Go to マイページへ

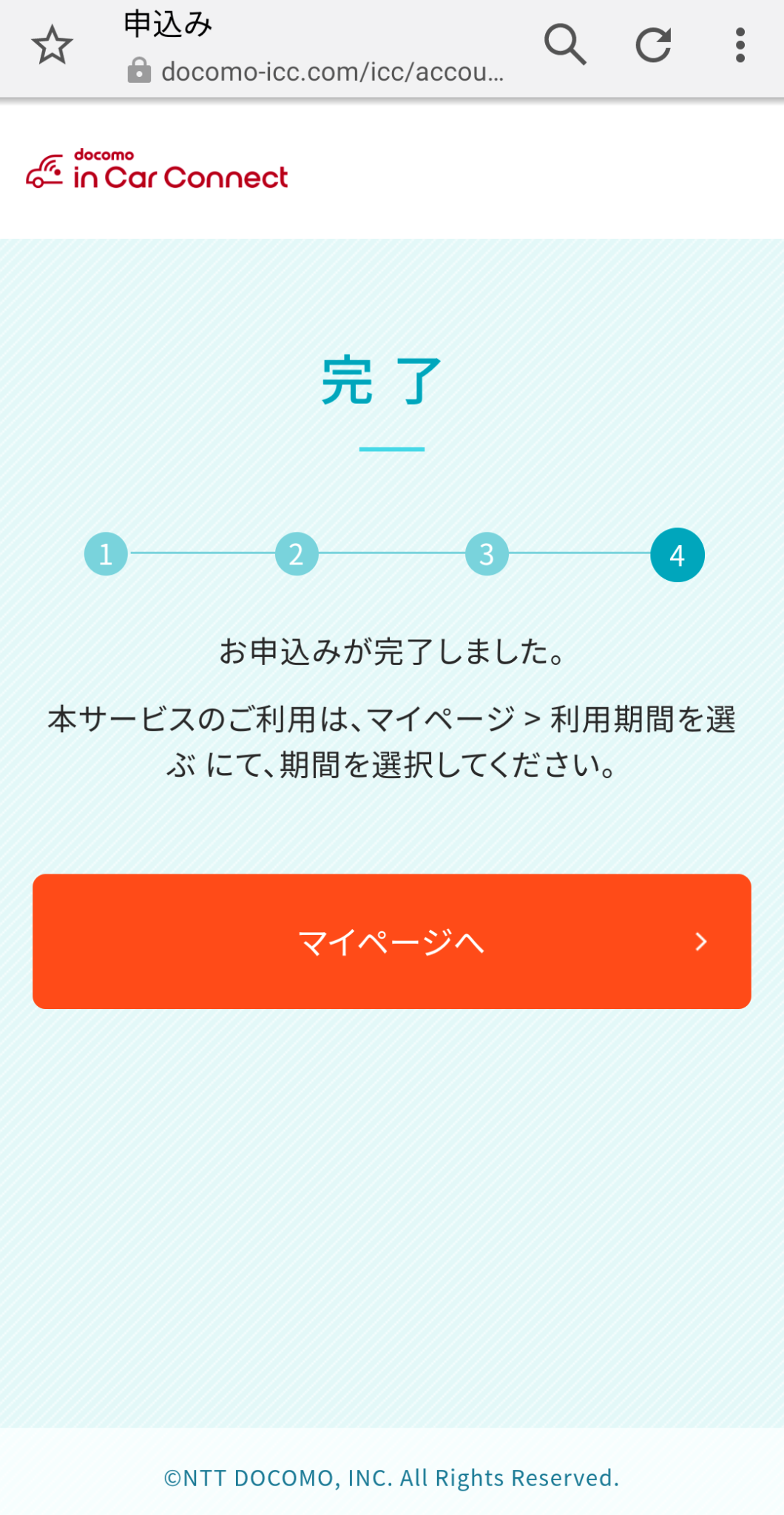click(392, 941)
